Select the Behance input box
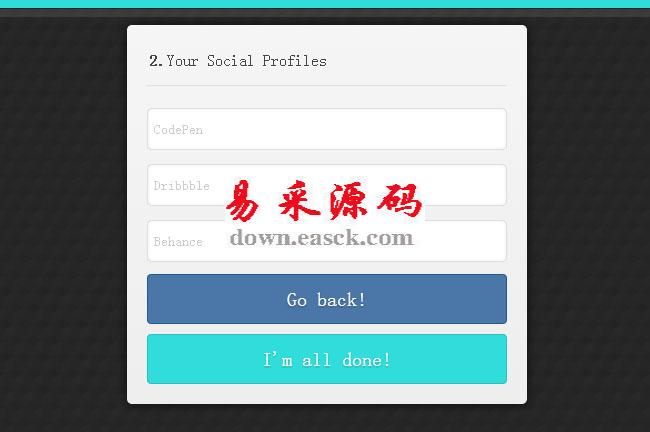This screenshot has width=650, height=432. (326, 241)
